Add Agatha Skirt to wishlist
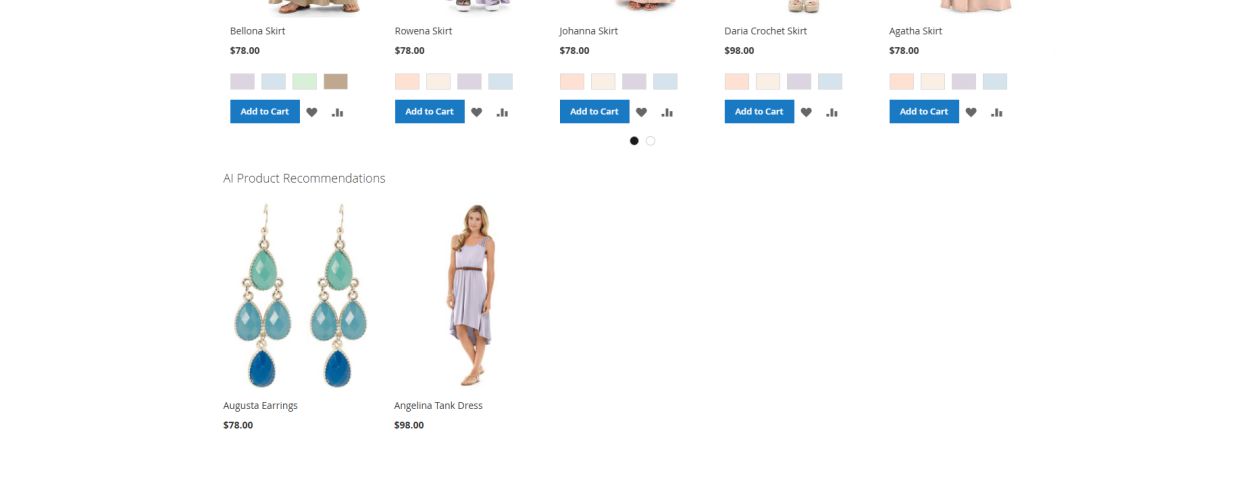 click(x=970, y=112)
